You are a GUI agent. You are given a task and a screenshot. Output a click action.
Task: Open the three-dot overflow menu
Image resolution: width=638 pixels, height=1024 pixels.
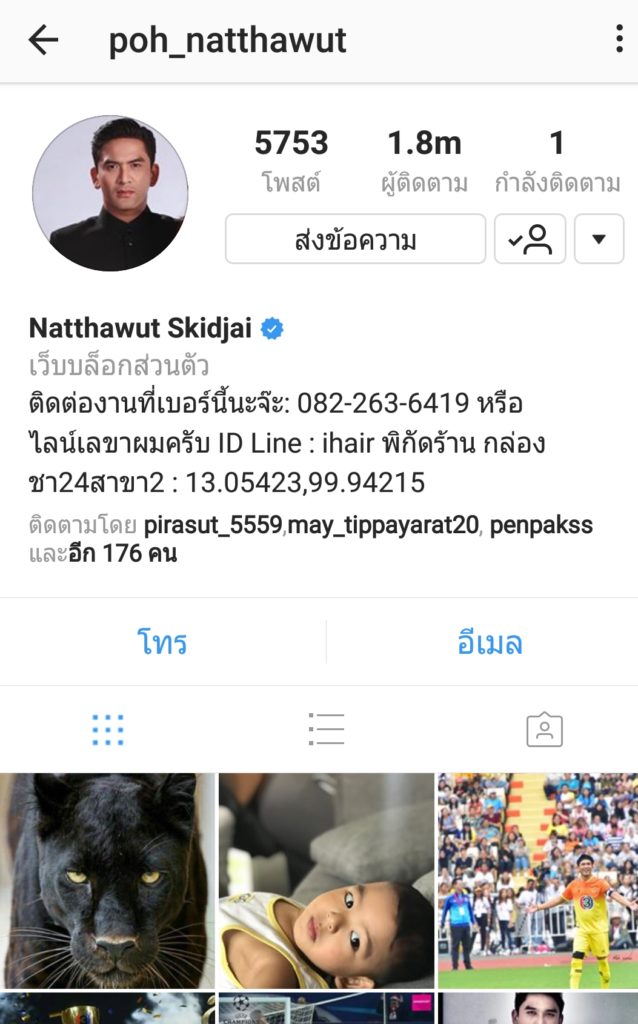click(619, 40)
